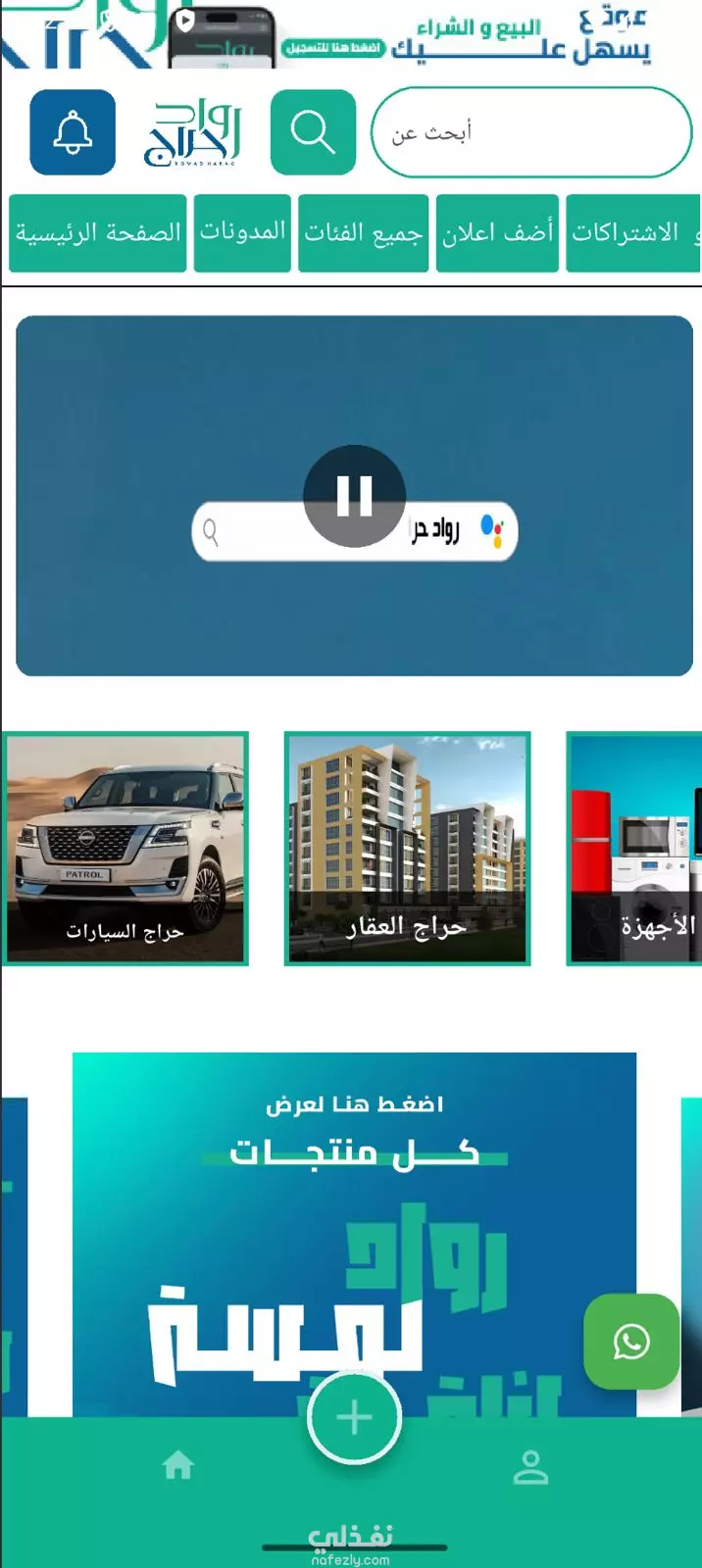
Task: Open the notifications bell
Action: (x=73, y=132)
